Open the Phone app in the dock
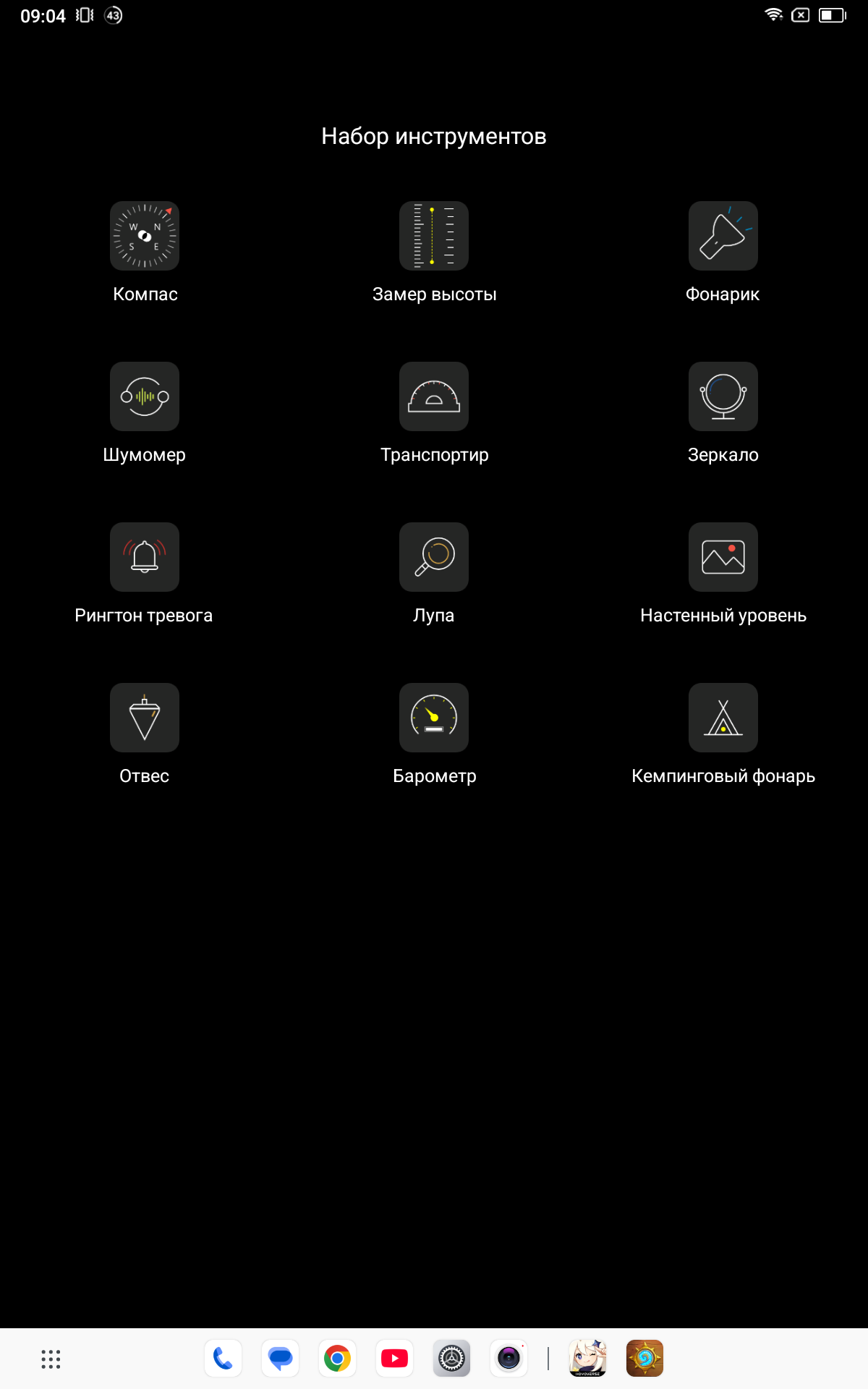 point(223,1359)
